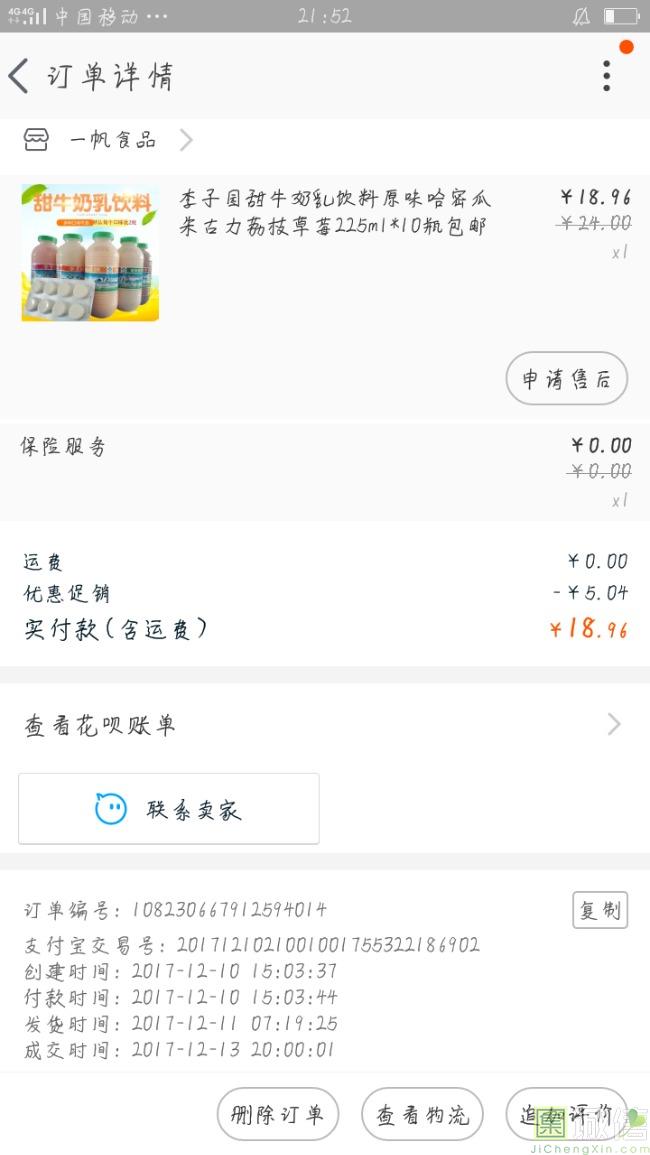
Task: Tap 联系卖家 to contact seller
Action: 169,809
